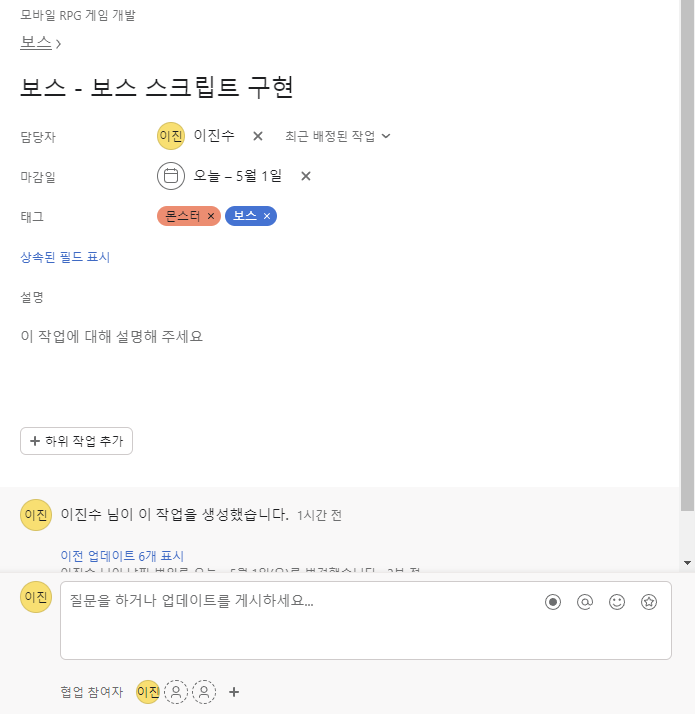Open the emoji picker in the comment box

click(x=617, y=602)
